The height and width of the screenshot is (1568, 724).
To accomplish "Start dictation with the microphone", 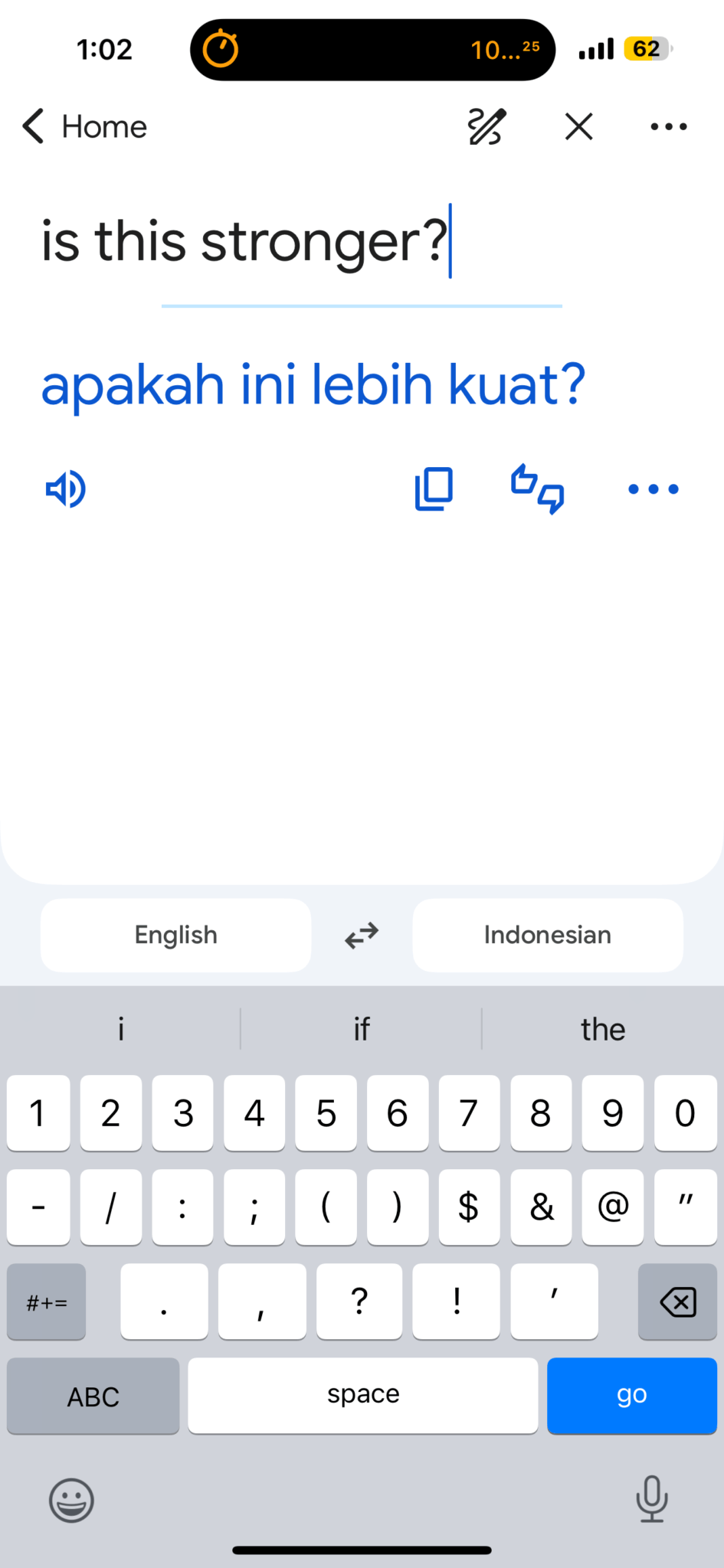I will click(652, 1499).
